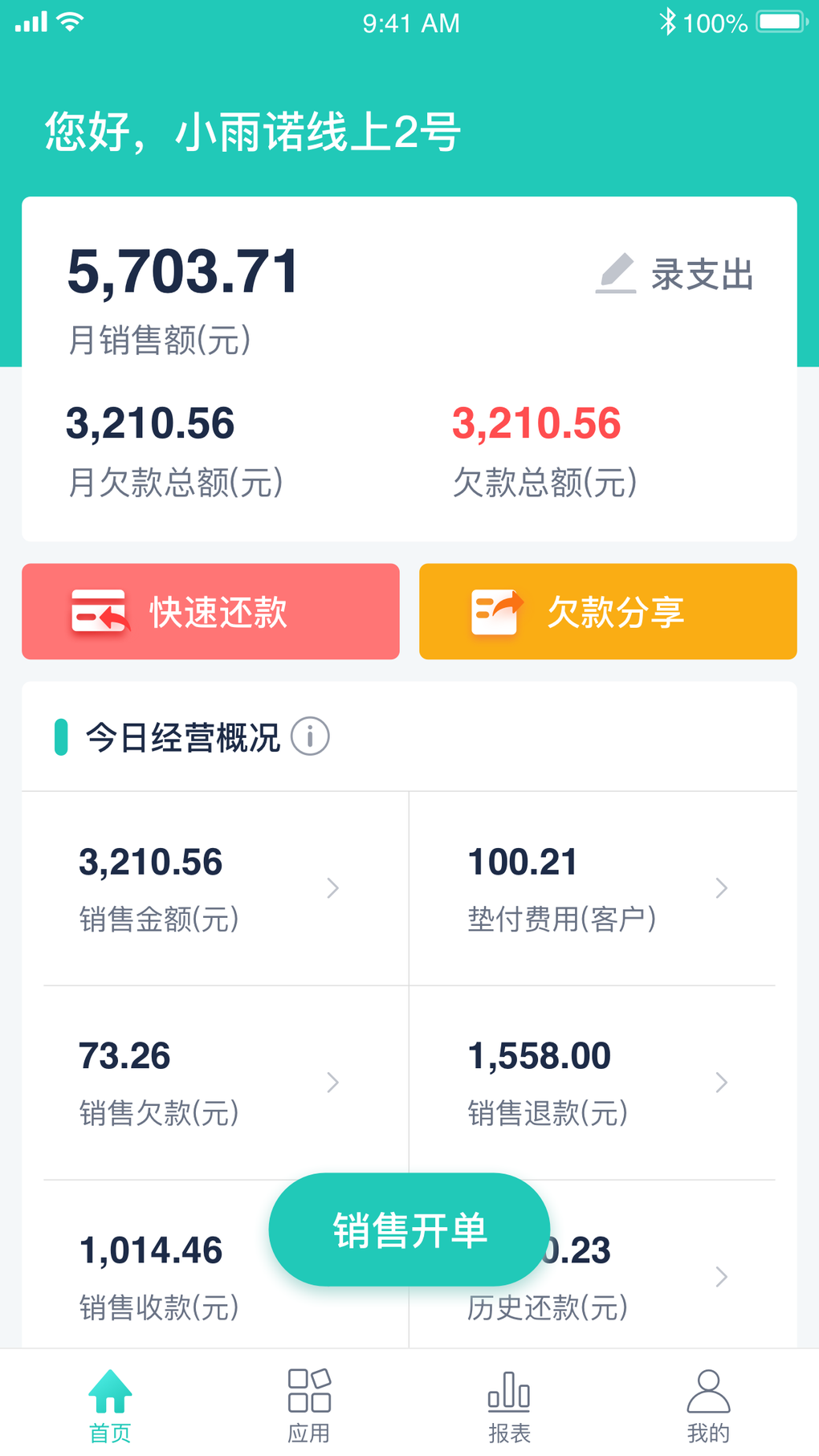Switch to the 应用 tab
This screenshot has height=1456, width=819.
(309, 1405)
